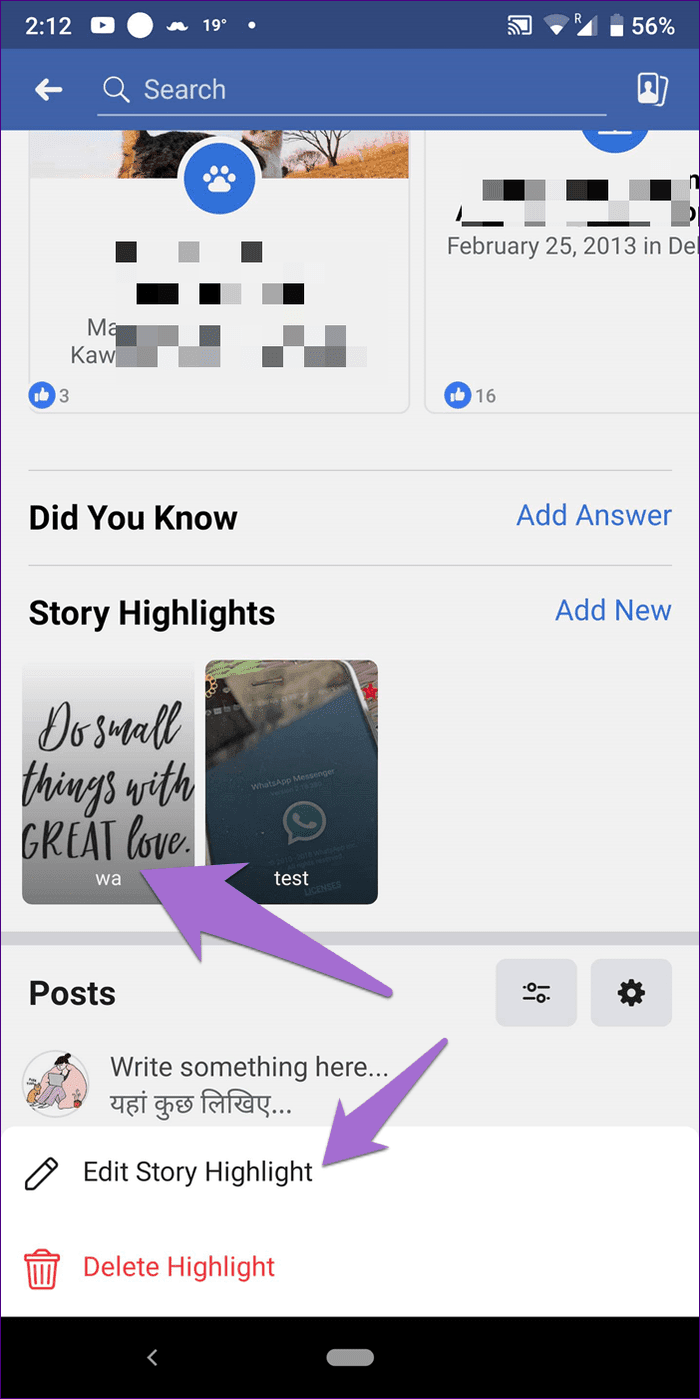Tap Add New next to Story Highlights
This screenshot has height=1399, width=700.
point(613,611)
